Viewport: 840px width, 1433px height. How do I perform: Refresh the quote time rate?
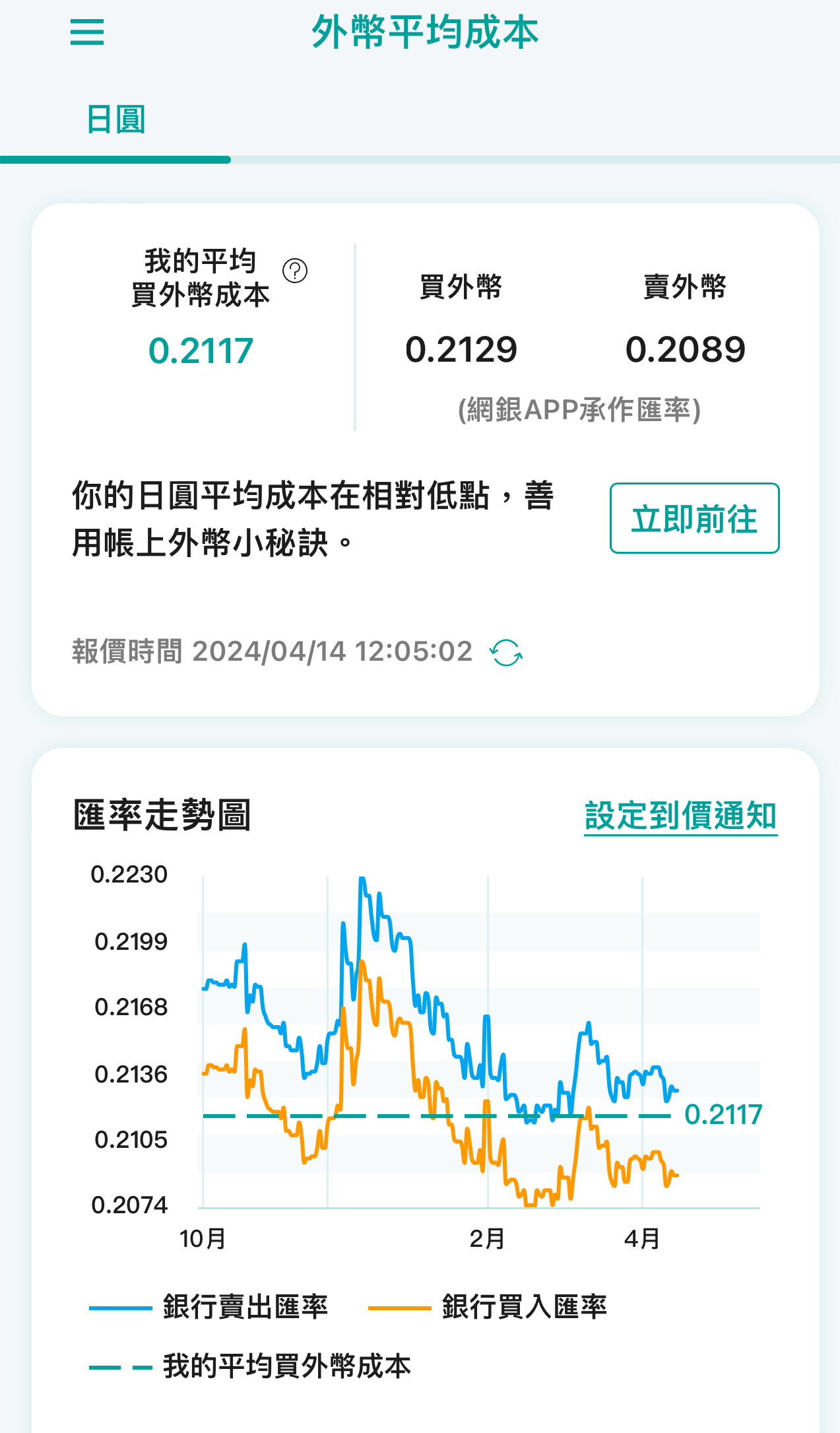506,653
